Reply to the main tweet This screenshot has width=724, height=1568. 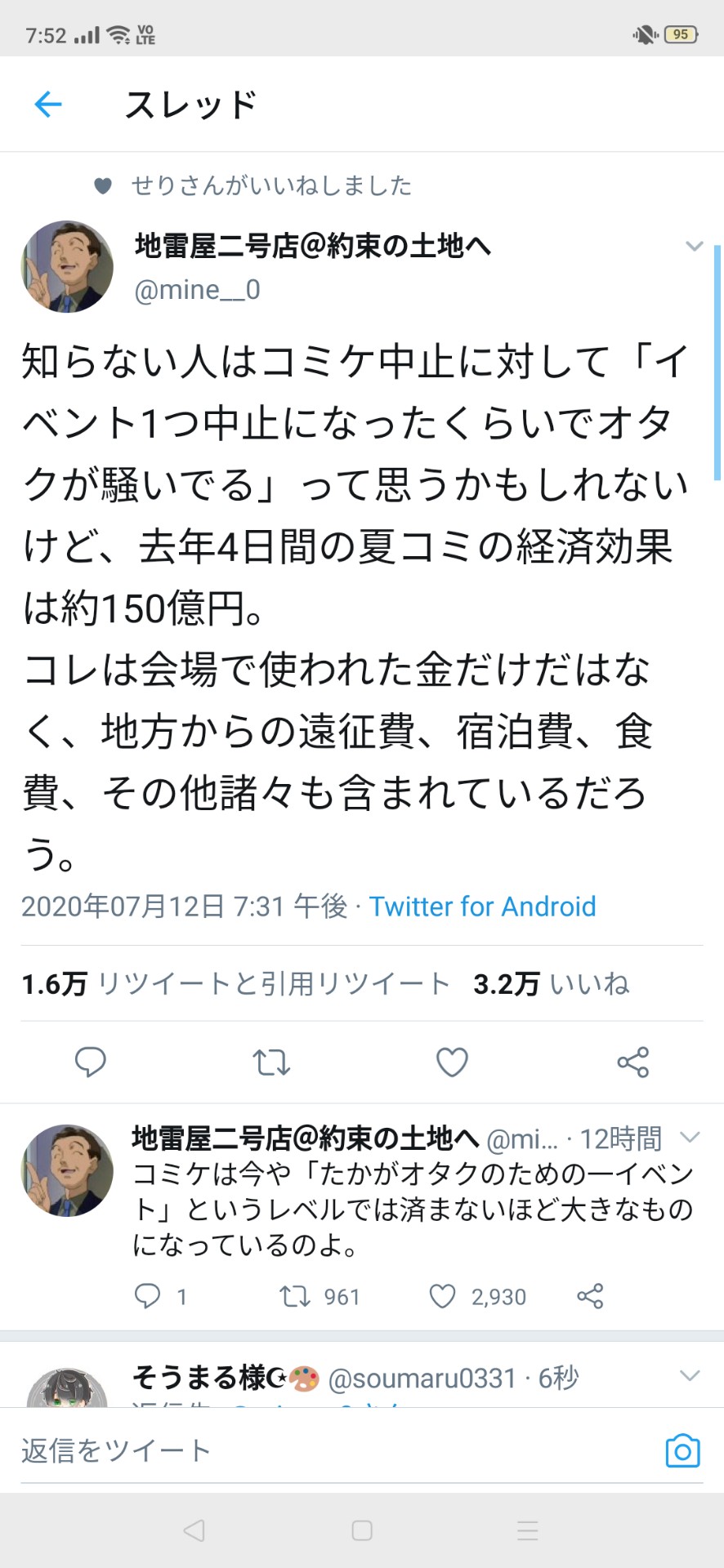[x=91, y=1062]
